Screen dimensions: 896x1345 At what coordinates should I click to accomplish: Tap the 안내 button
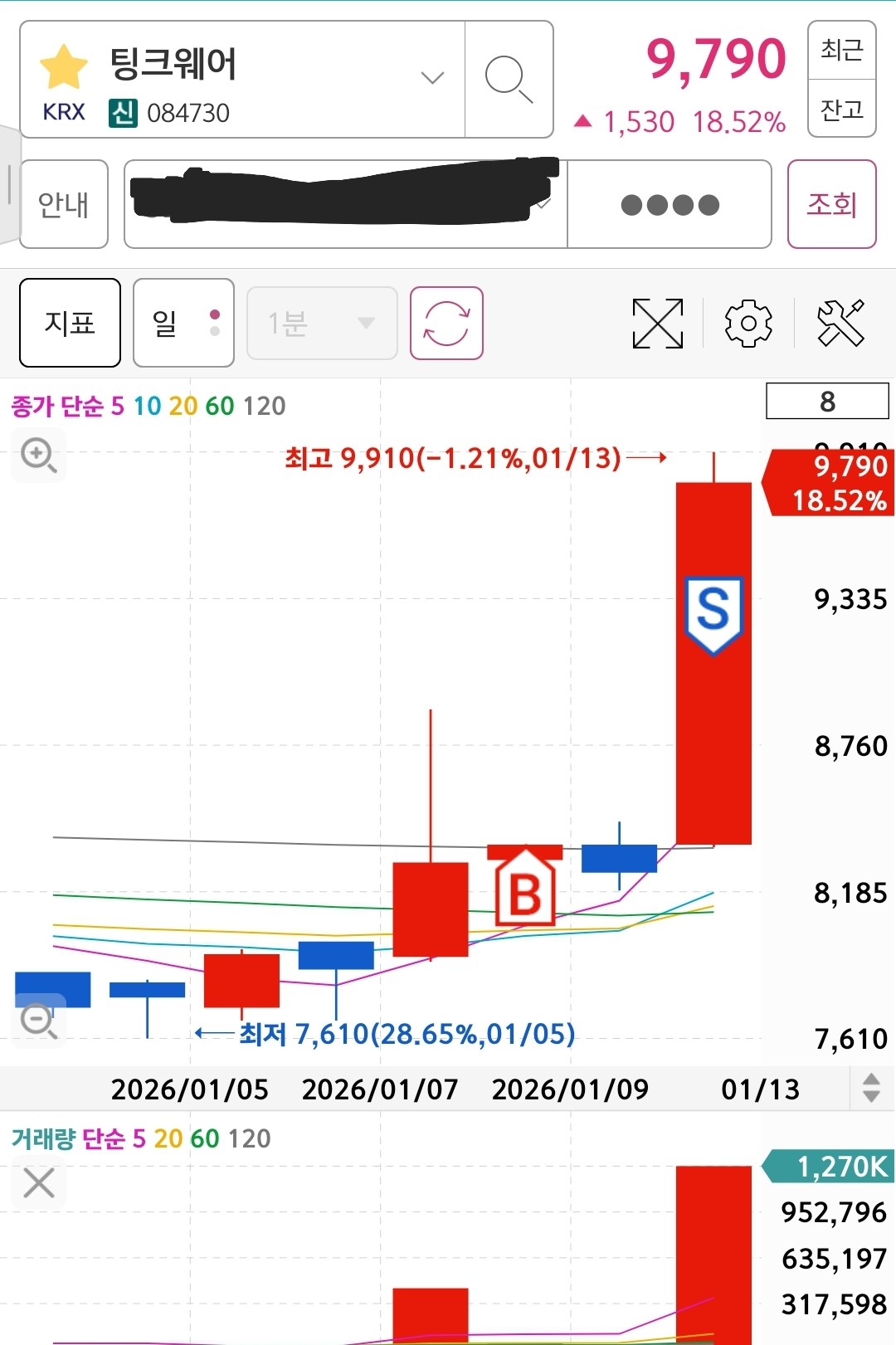click(x=64, y=204)
